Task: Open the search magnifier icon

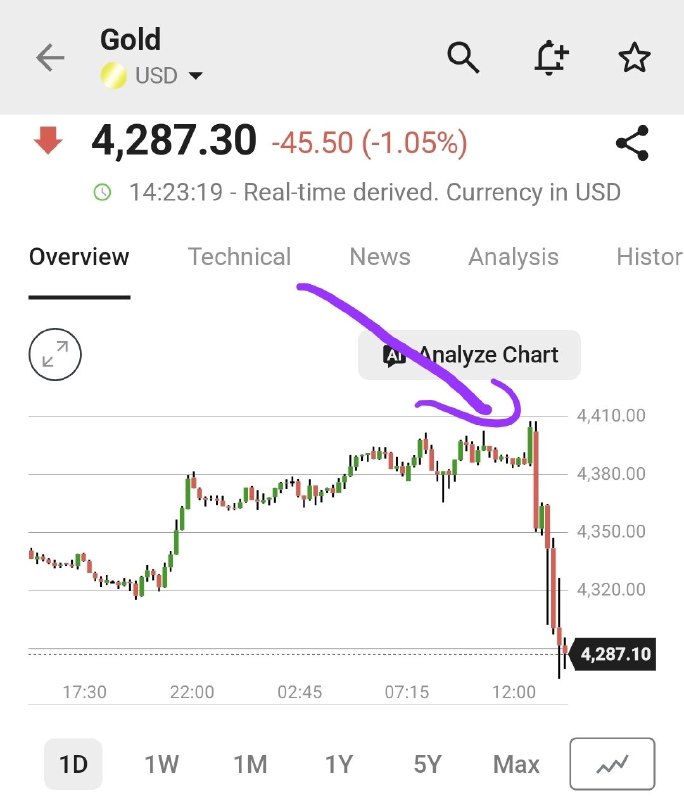Action: point(463,57)
